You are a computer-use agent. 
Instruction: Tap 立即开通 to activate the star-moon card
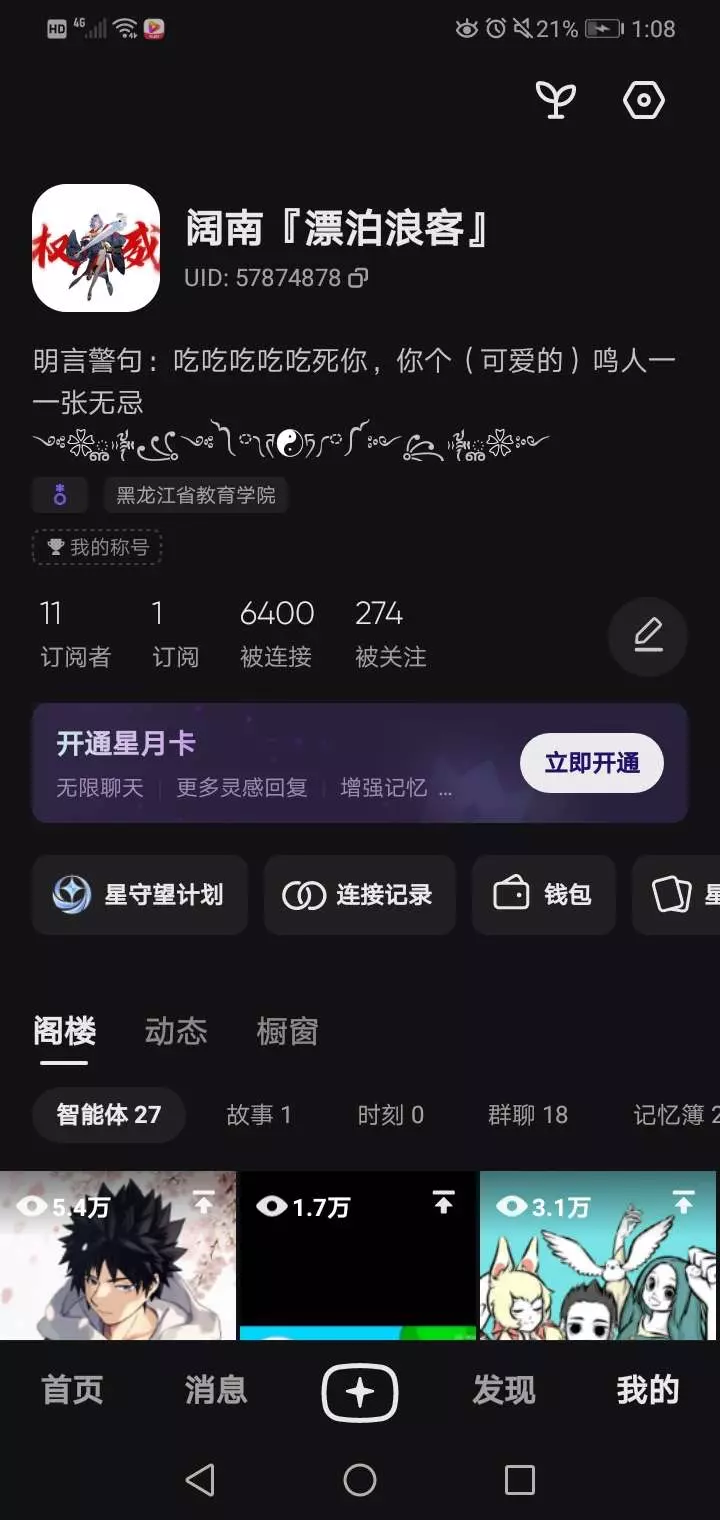coord(592,763)
